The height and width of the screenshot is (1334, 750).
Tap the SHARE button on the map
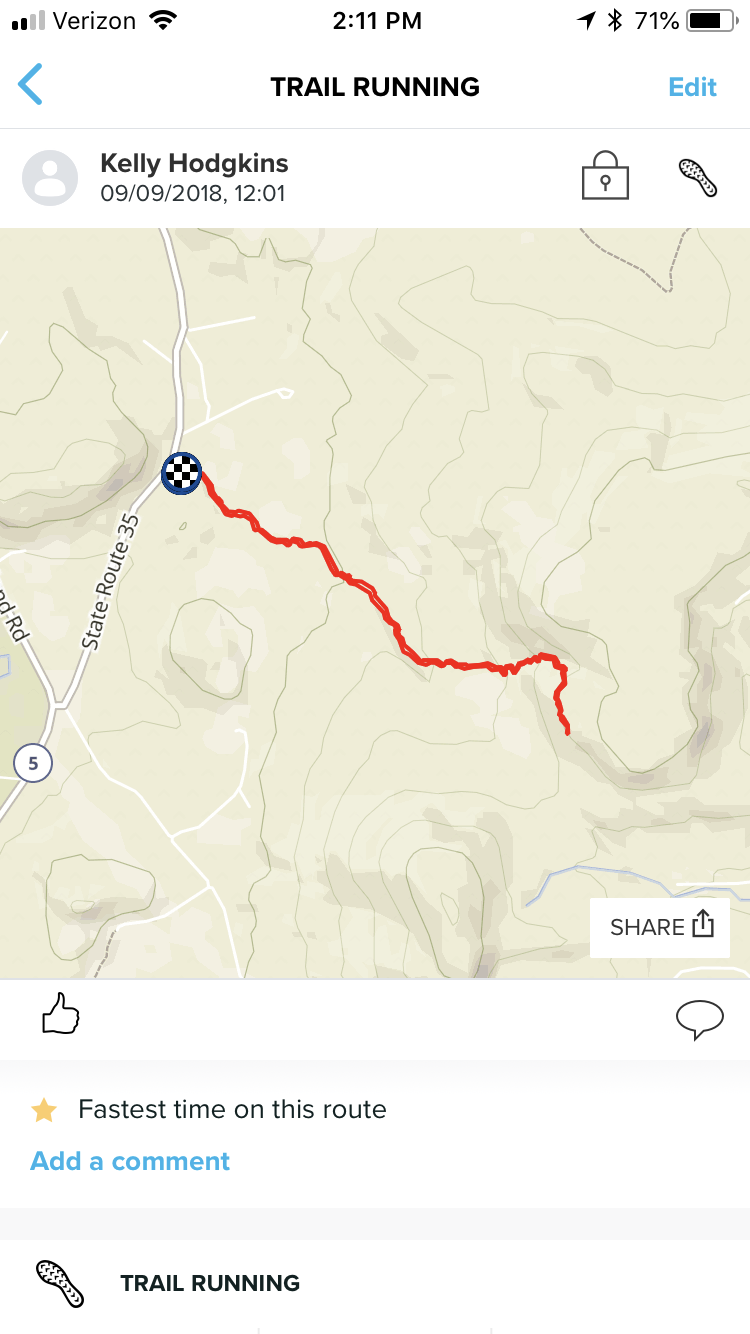point(661,927)
